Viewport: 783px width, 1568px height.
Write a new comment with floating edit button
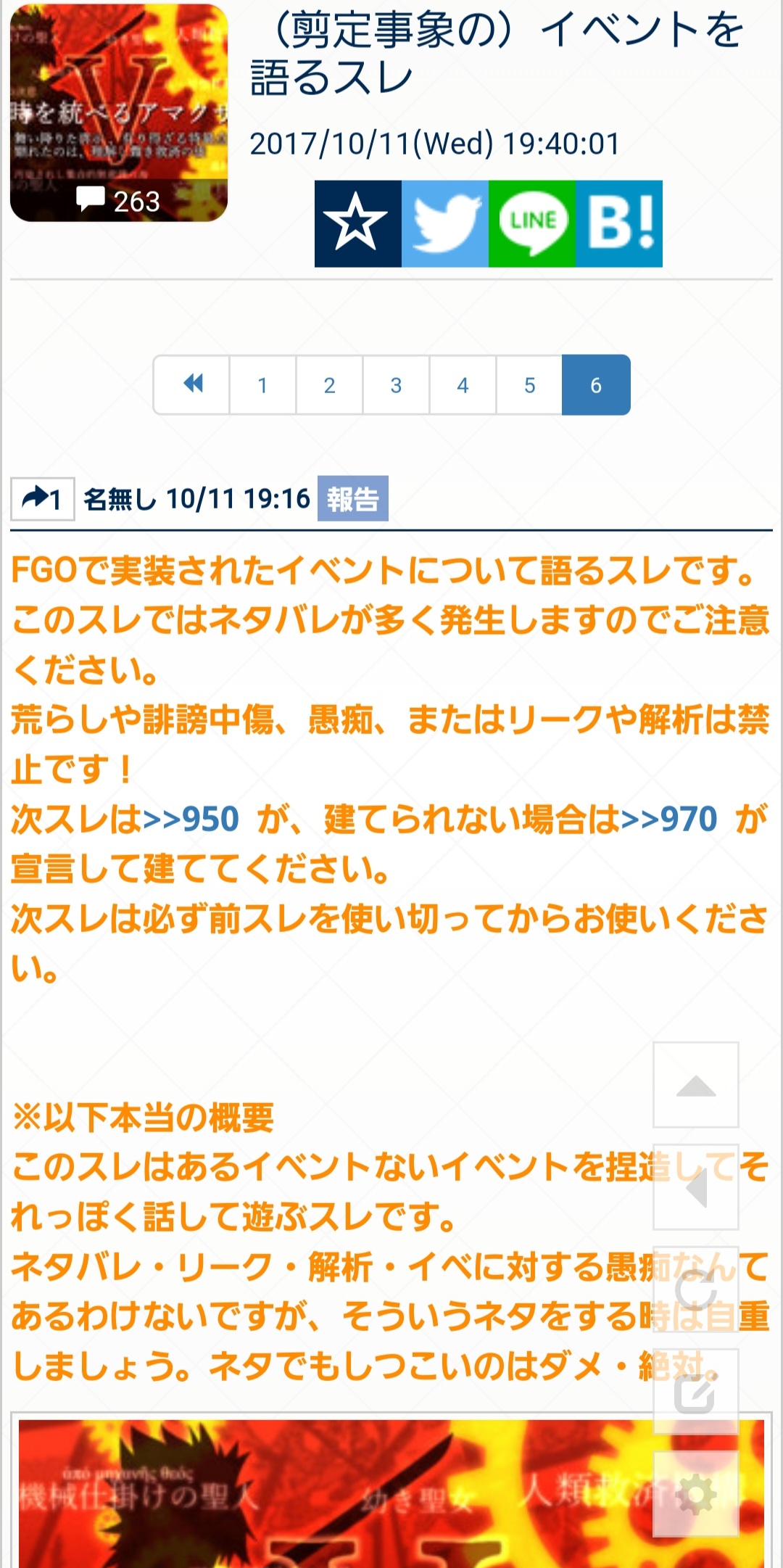[x=696, y=1392]
